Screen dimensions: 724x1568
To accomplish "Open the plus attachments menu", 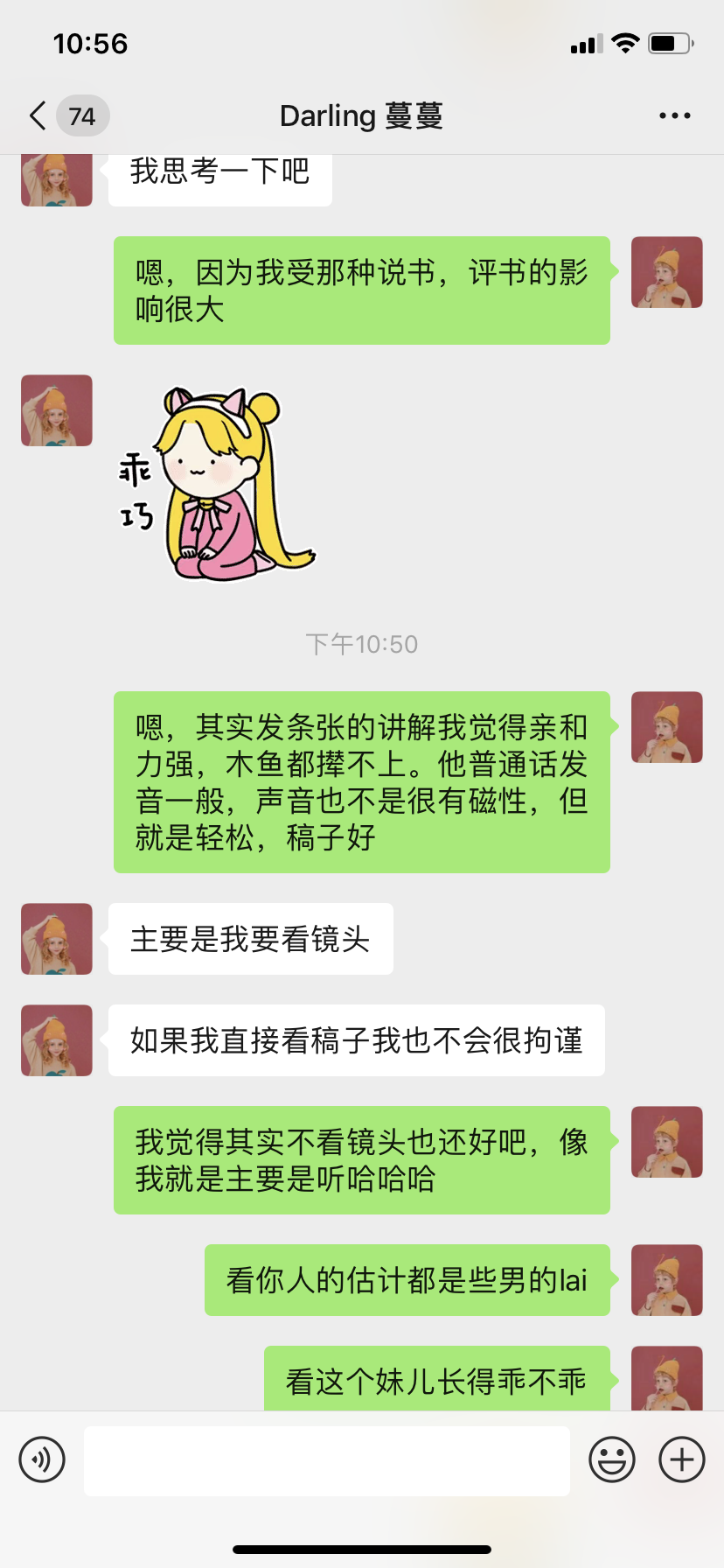I will point(682,1459).
